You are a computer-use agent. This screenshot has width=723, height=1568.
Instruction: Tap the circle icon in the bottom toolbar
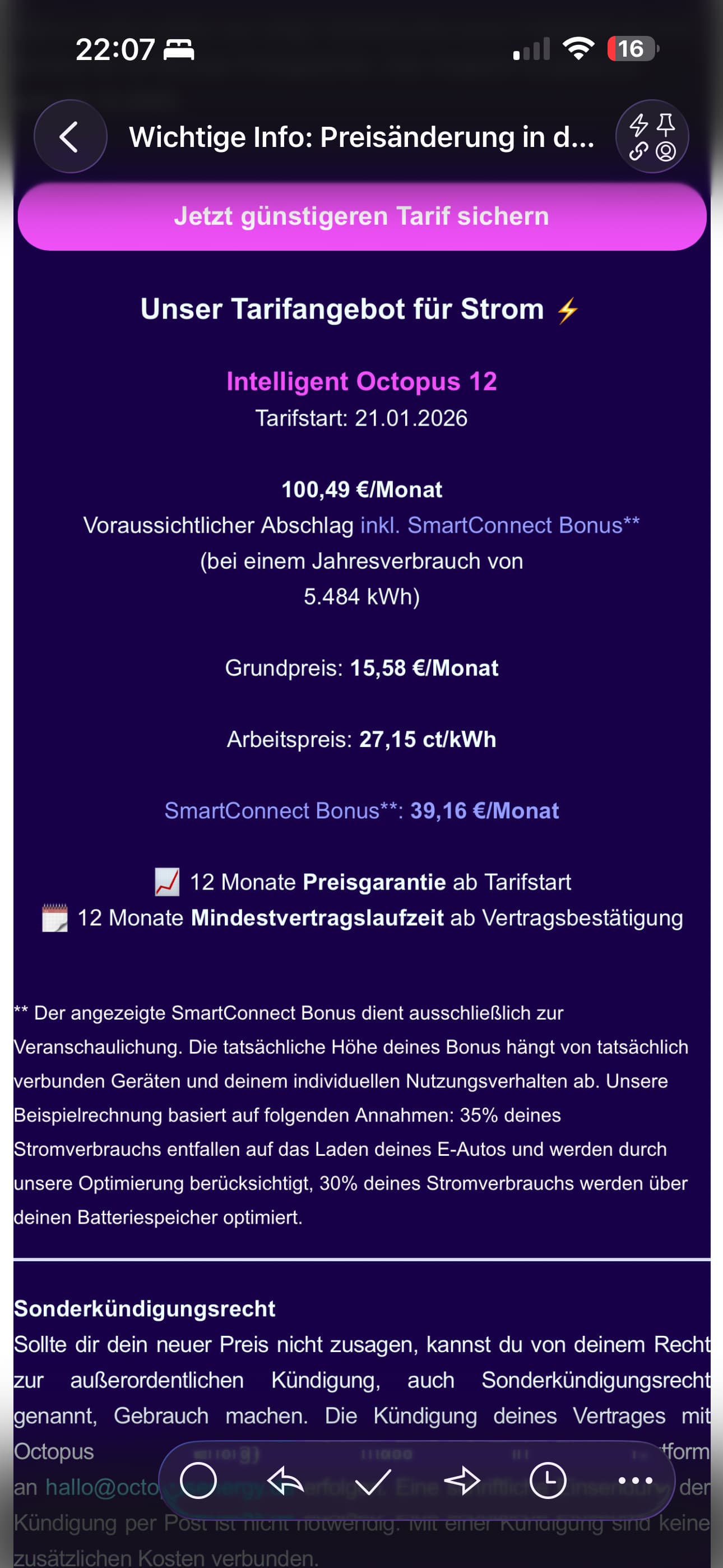(198, 1481)
